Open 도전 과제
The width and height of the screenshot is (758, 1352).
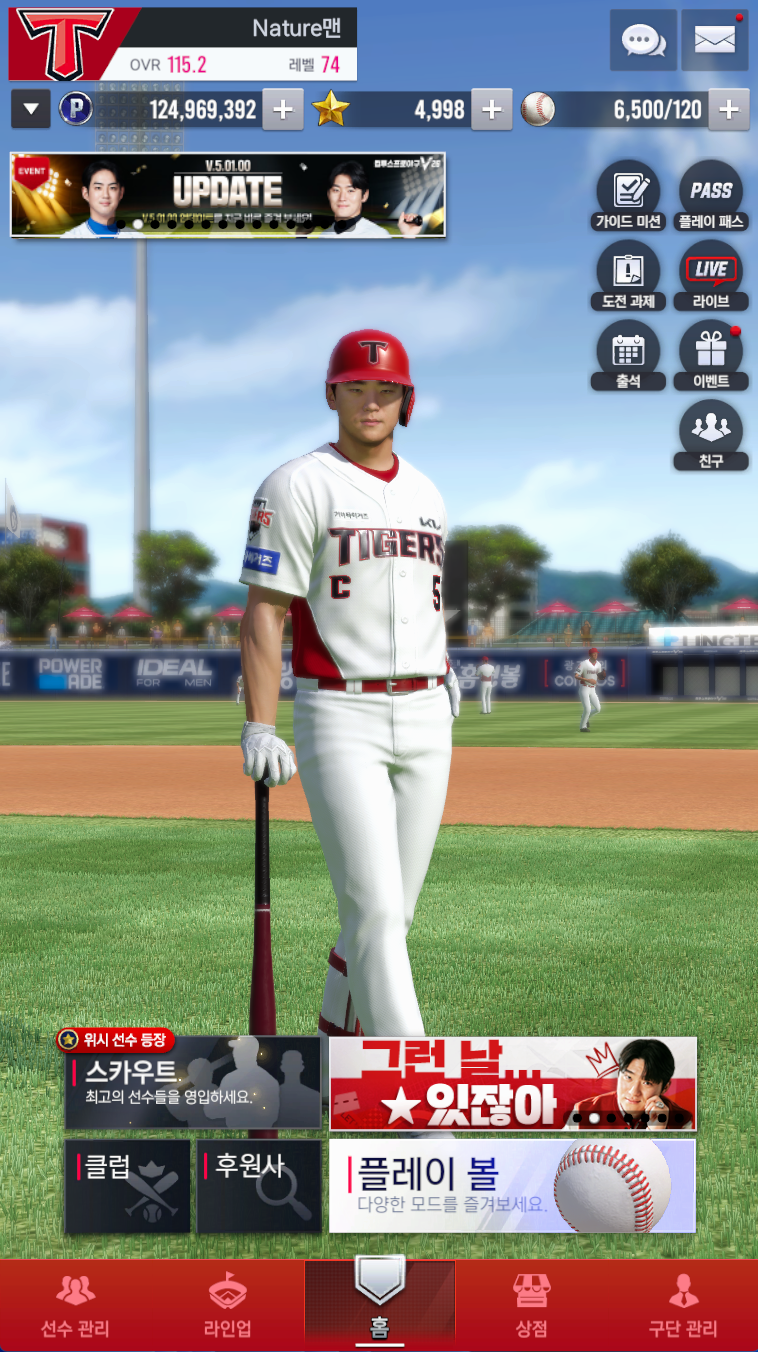click(x=628, y=276)
